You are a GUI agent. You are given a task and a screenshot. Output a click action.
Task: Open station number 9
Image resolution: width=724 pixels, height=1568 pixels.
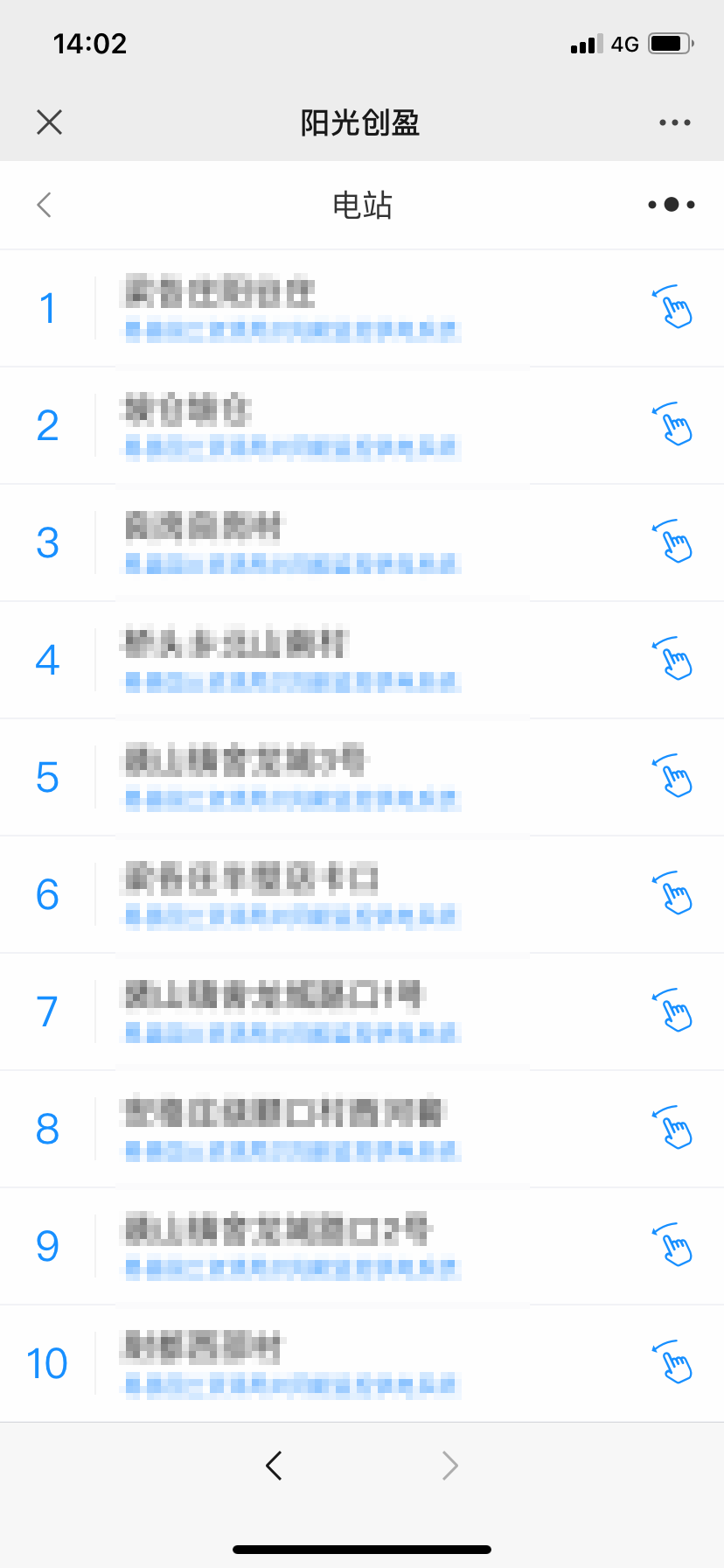coord(289,1246)
